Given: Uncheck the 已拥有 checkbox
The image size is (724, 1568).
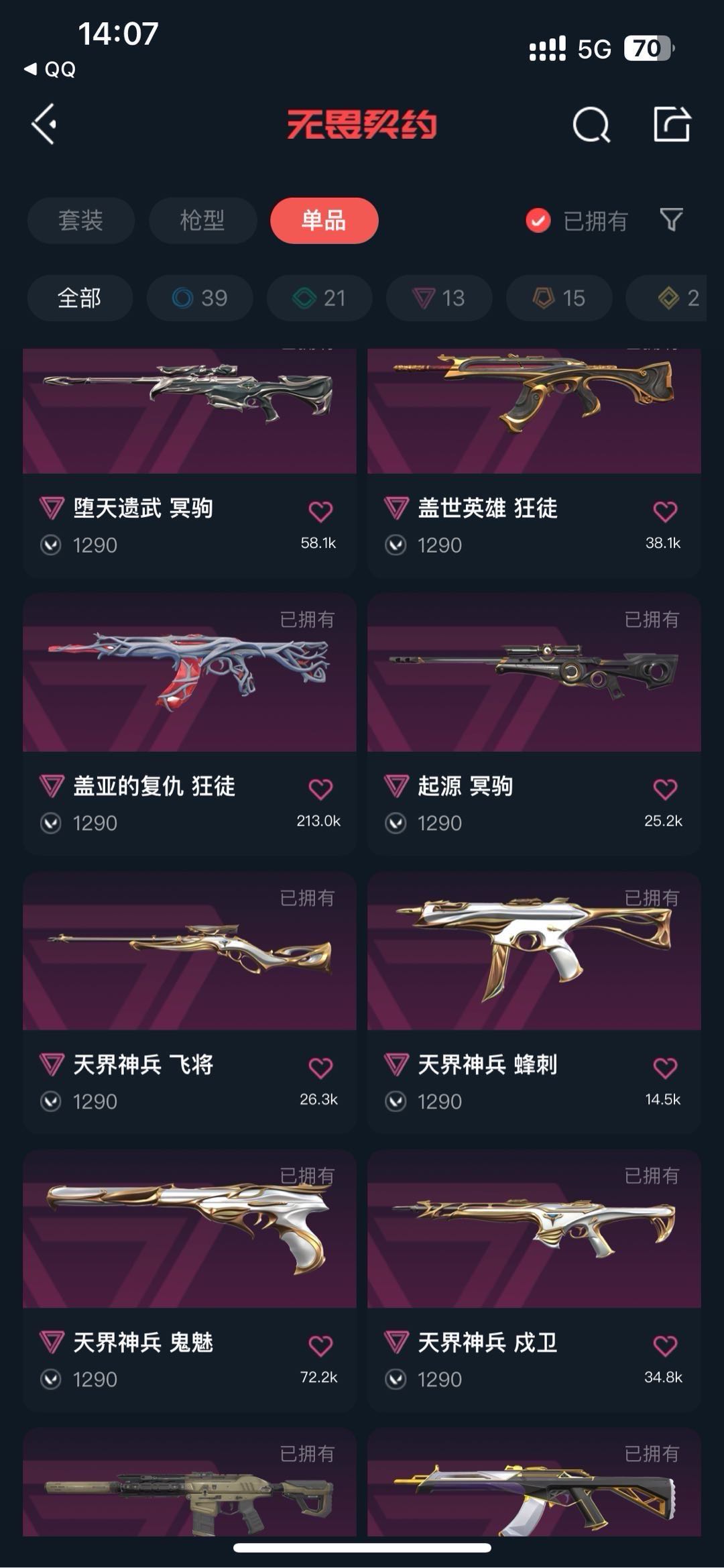Looking at the screenshot, I should point(538,221).
